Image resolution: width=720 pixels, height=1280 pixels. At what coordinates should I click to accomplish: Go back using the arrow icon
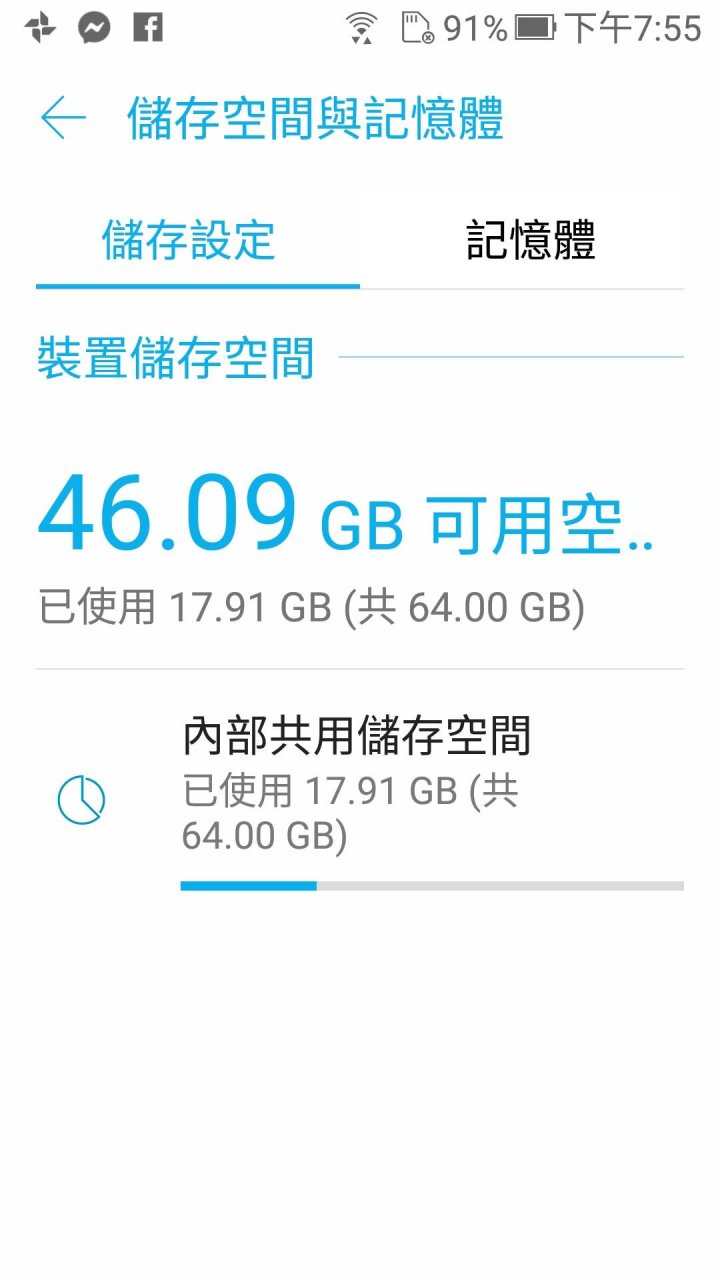point(63,118)
